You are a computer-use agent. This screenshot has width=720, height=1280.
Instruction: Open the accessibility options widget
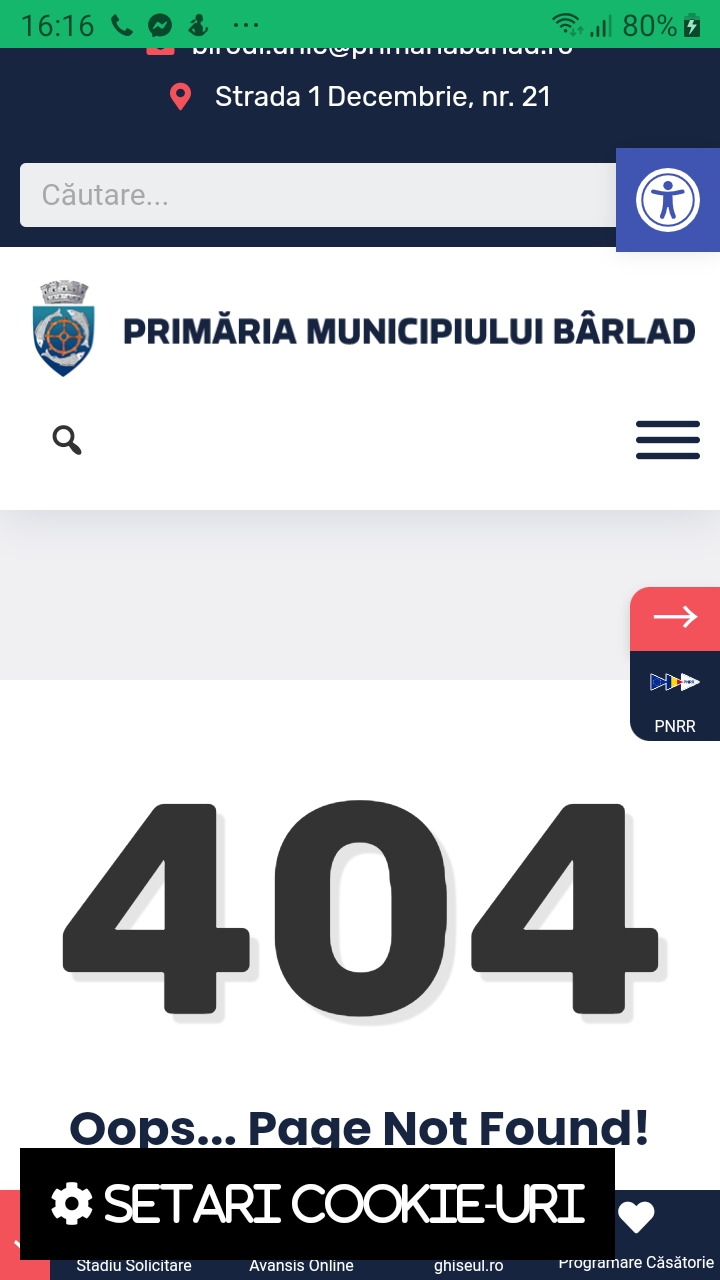pos(668,200)
